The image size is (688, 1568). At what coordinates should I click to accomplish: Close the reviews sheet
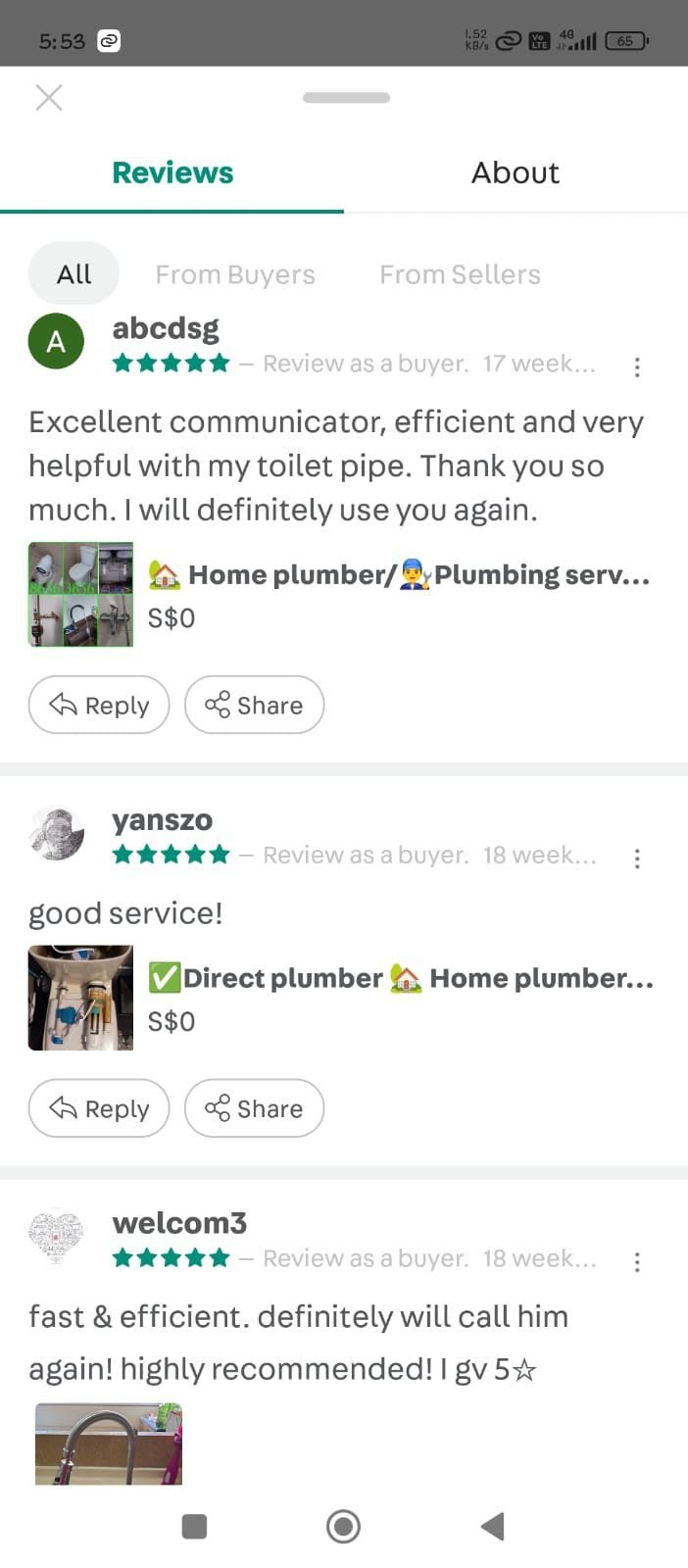[x=49, y=97]
